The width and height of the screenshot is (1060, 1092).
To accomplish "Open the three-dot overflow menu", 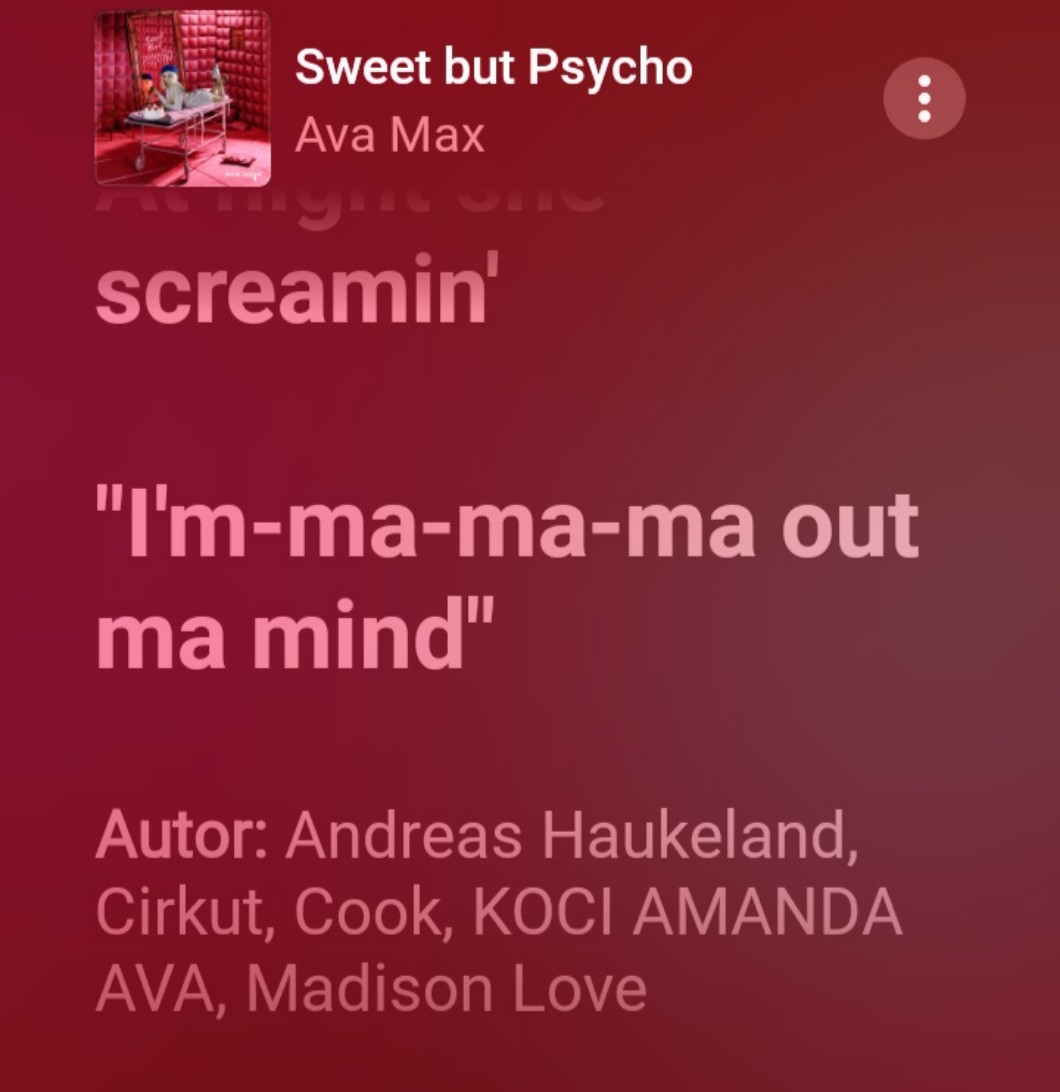I will 923,99.
